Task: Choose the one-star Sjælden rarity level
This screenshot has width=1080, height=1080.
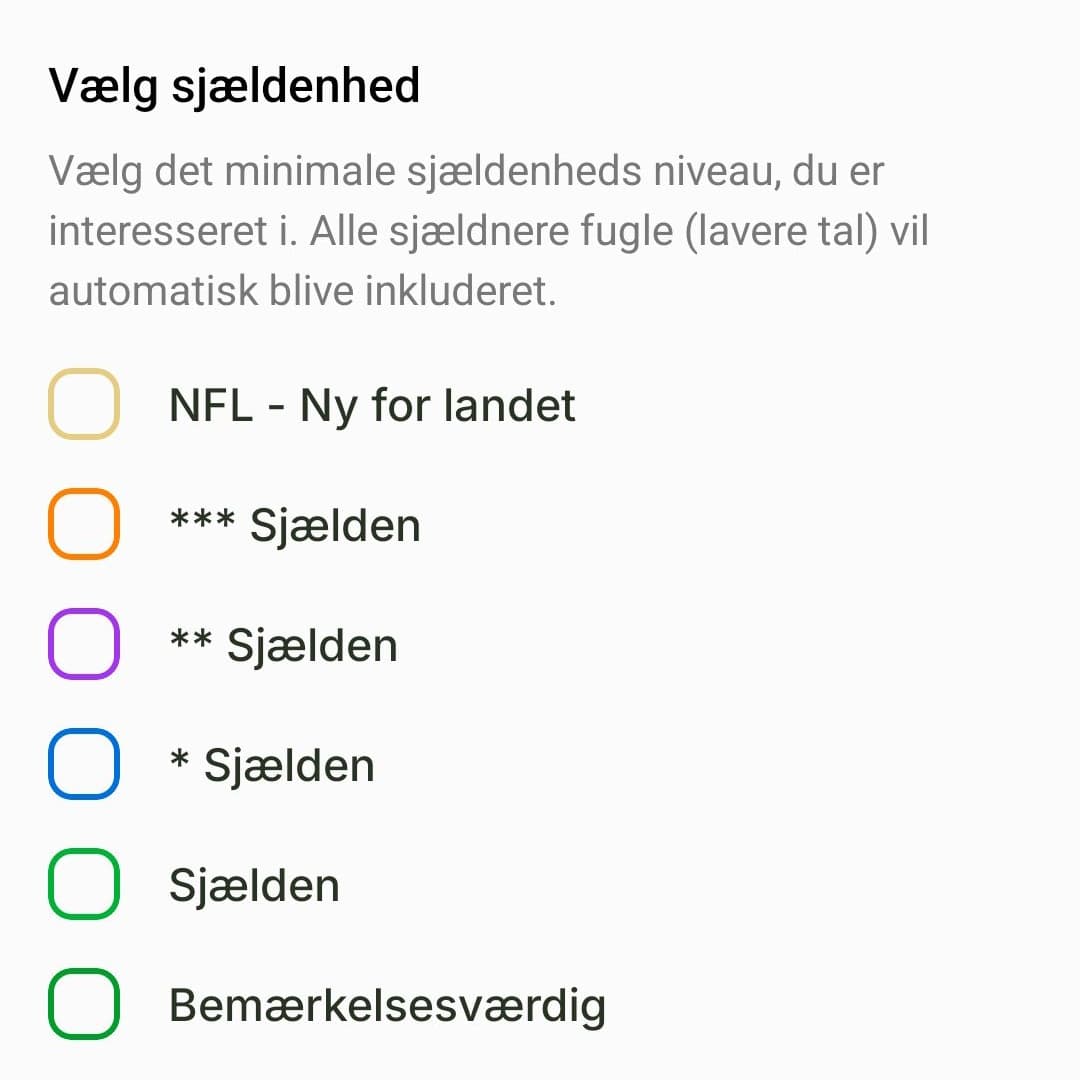Action: pyautogui.click(x=84, y=764)
